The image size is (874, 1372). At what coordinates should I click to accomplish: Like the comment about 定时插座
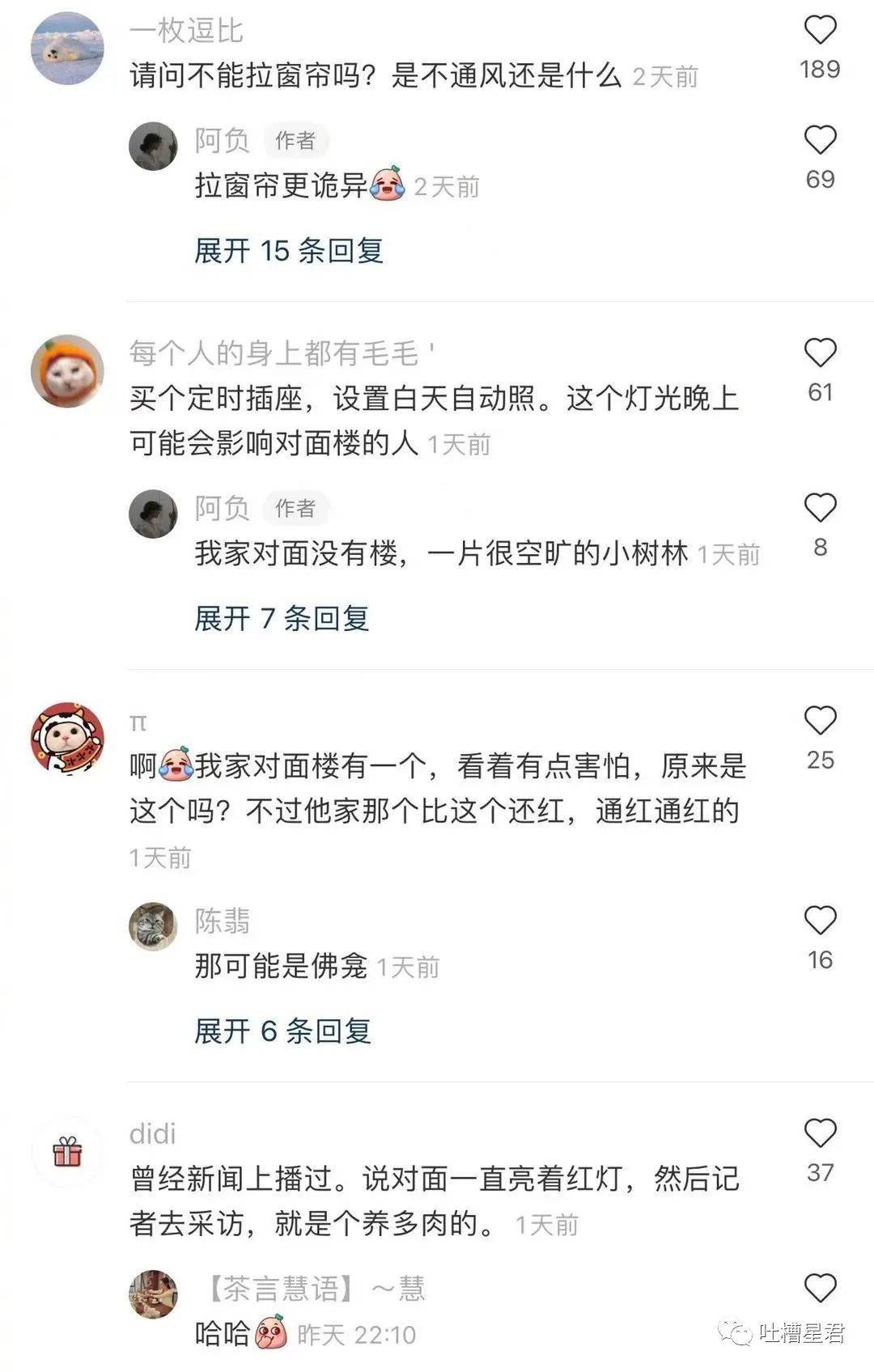[820, 354]
